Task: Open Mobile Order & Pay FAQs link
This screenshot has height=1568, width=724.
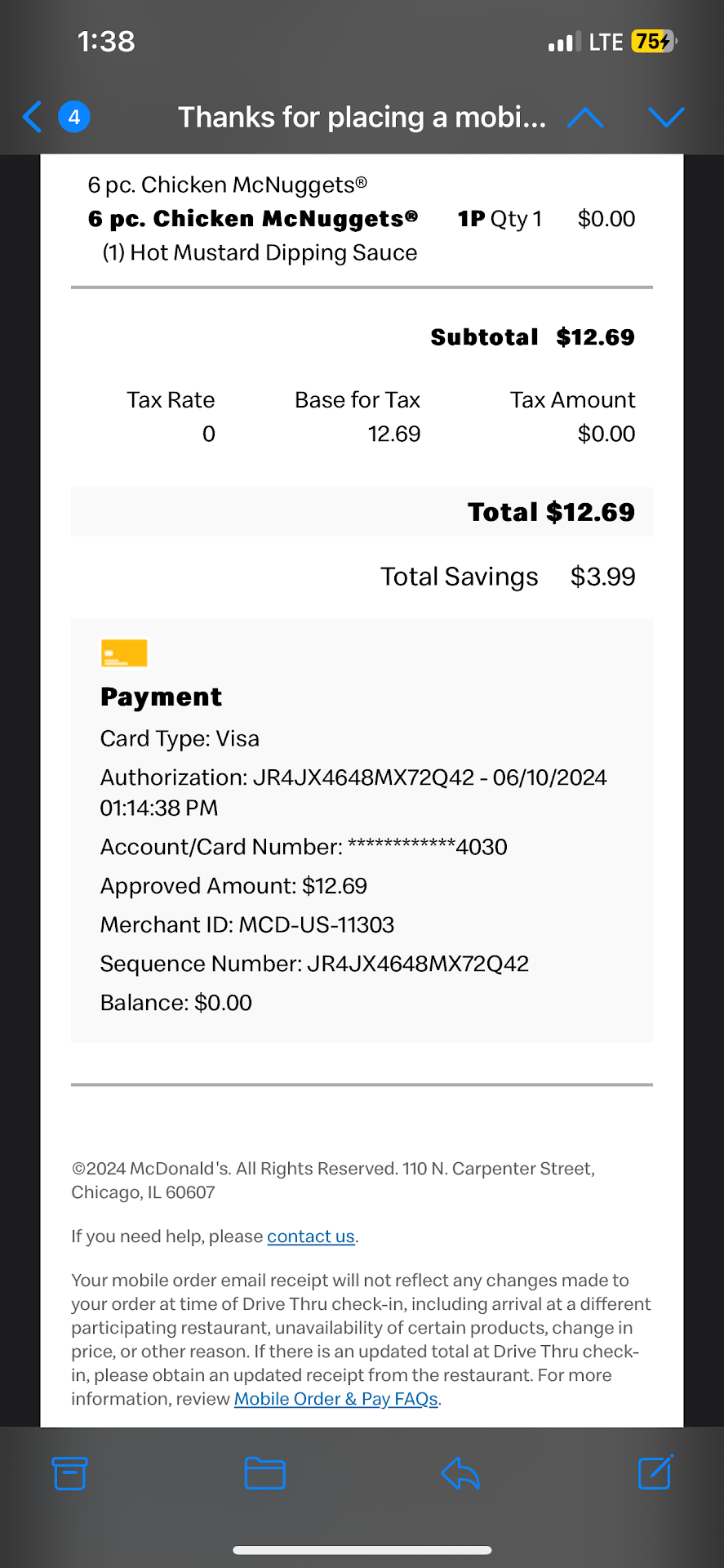Action: coord(335,1399)
